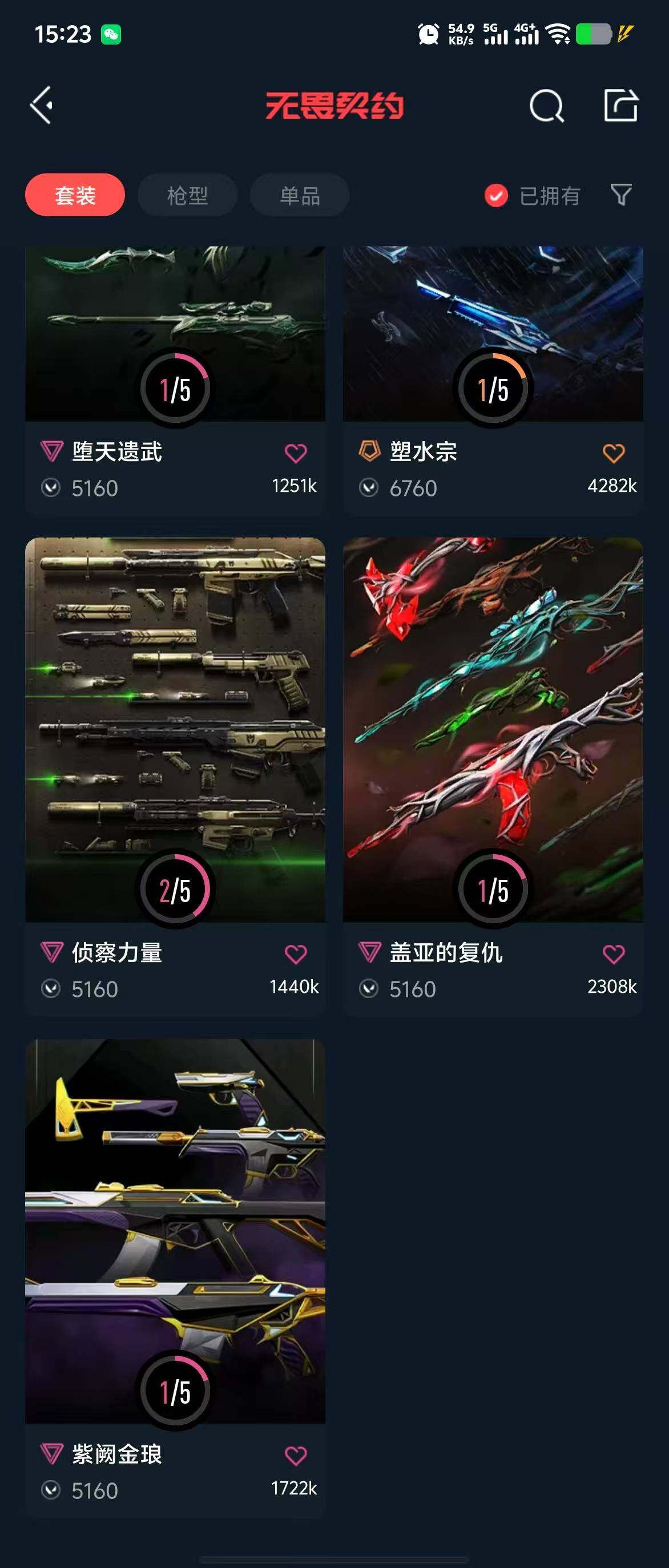
Task: Like the 侦察力量 bundle
Action: pos(296,954)
